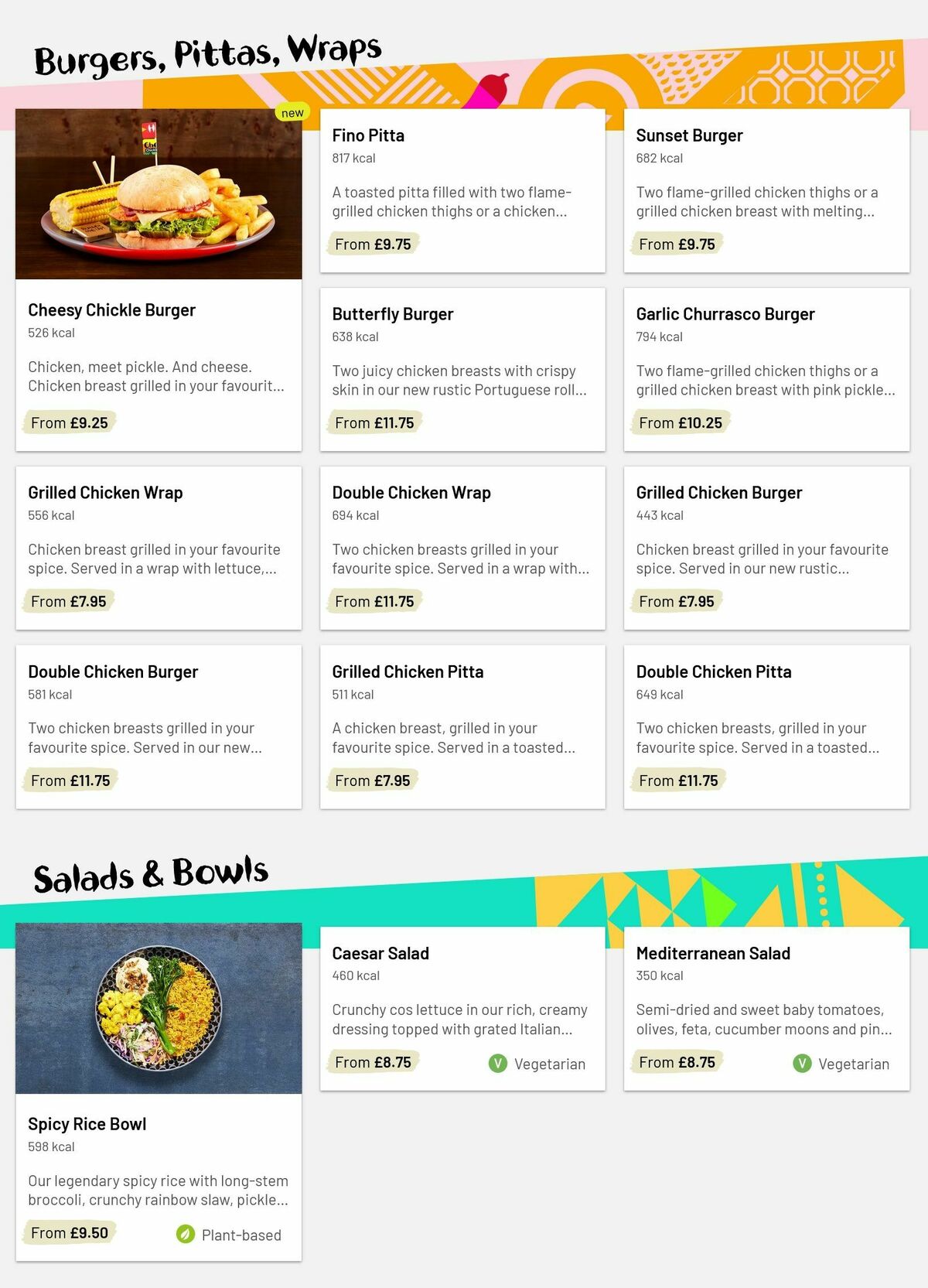928x1288 pixels.
Task: Click the 'new' badge above the burger photo
Action: [292, 113]
